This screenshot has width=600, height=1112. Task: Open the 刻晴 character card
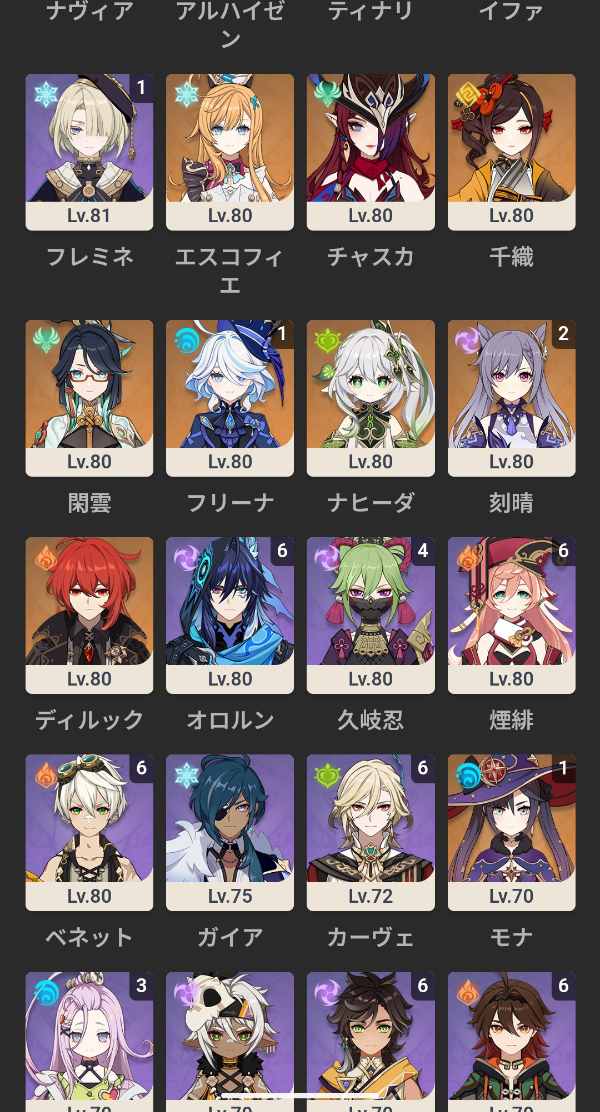tap(511, 397)
